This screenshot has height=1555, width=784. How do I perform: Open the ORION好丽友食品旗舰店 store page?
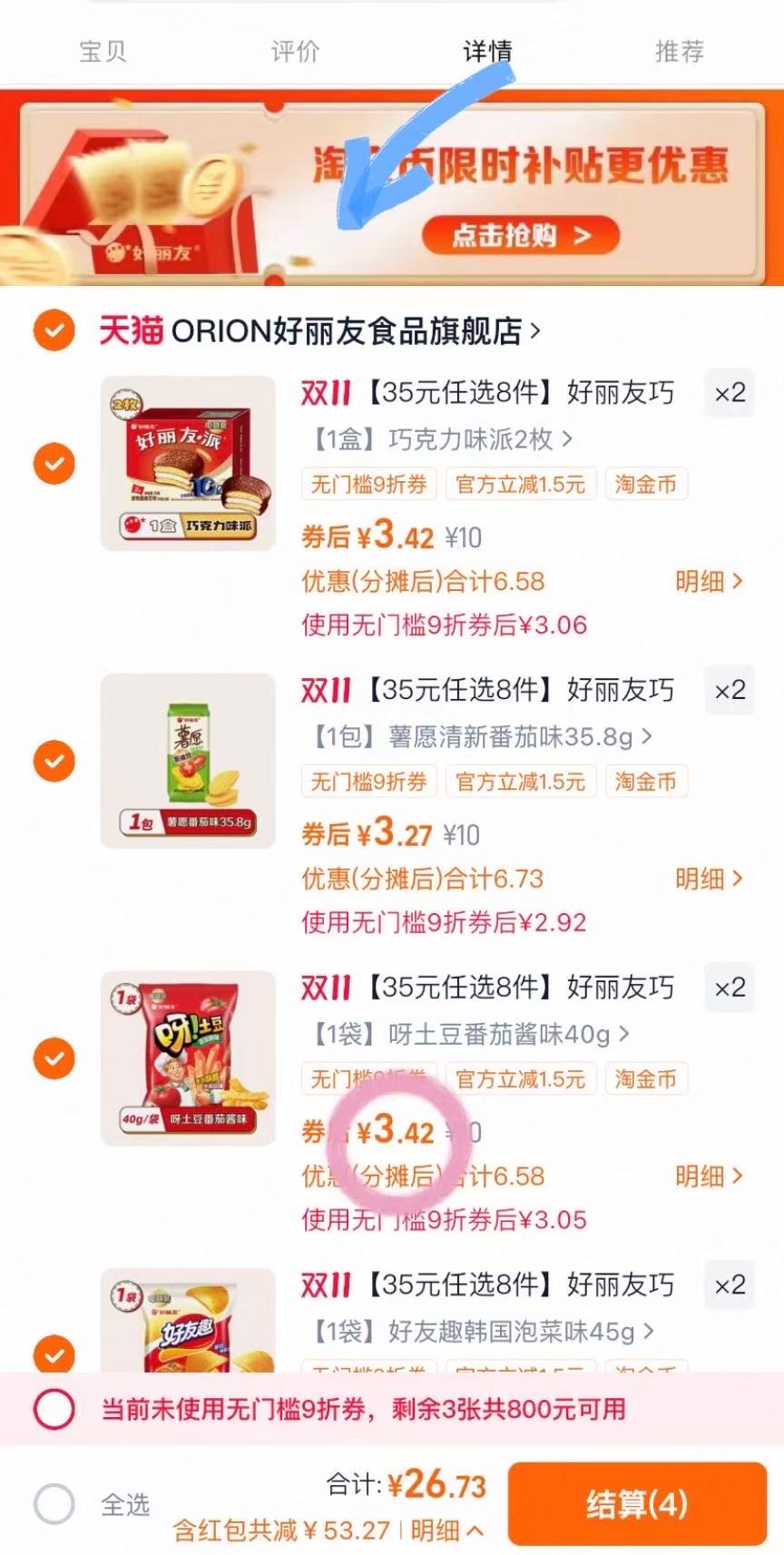click(354, 331)
